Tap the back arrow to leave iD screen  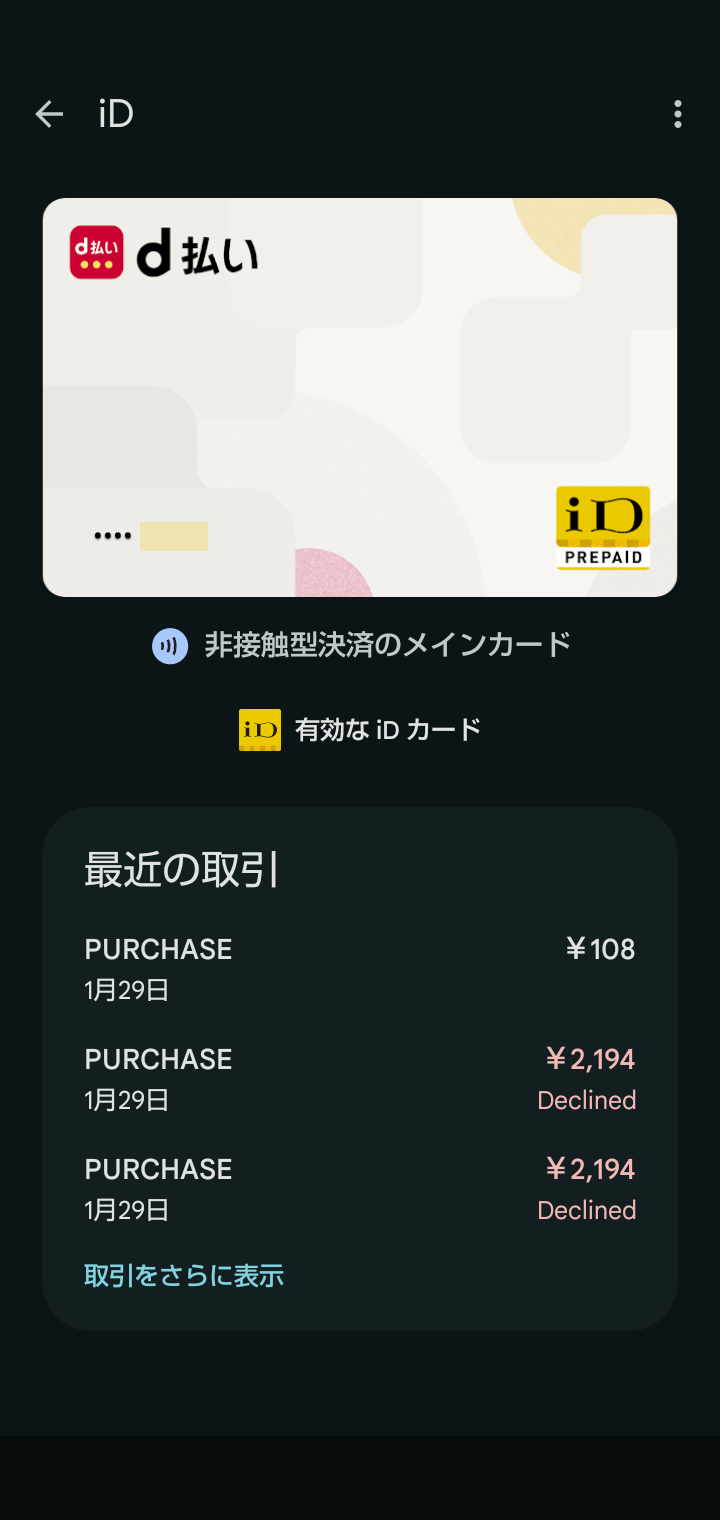pyautogui.click(x=49, y=114)
